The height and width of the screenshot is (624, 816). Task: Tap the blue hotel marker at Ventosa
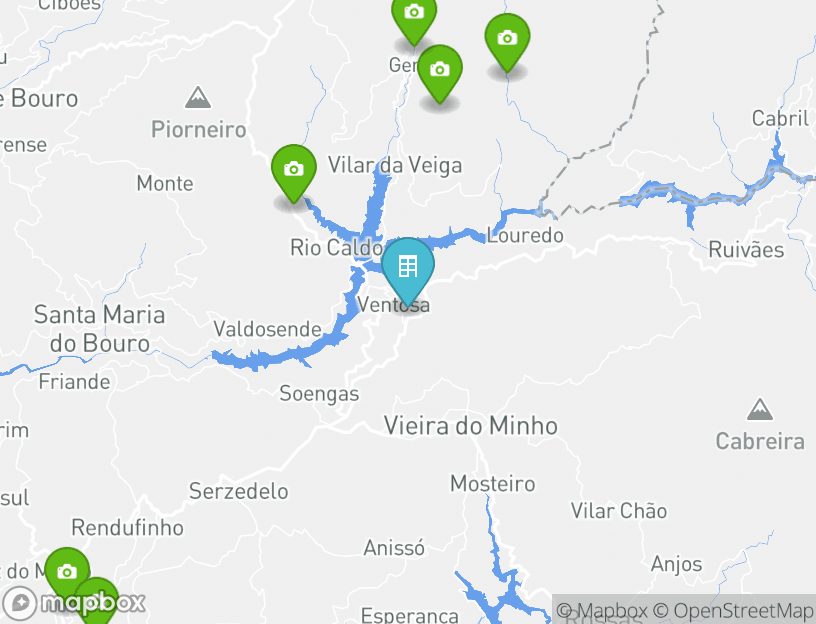407,268
